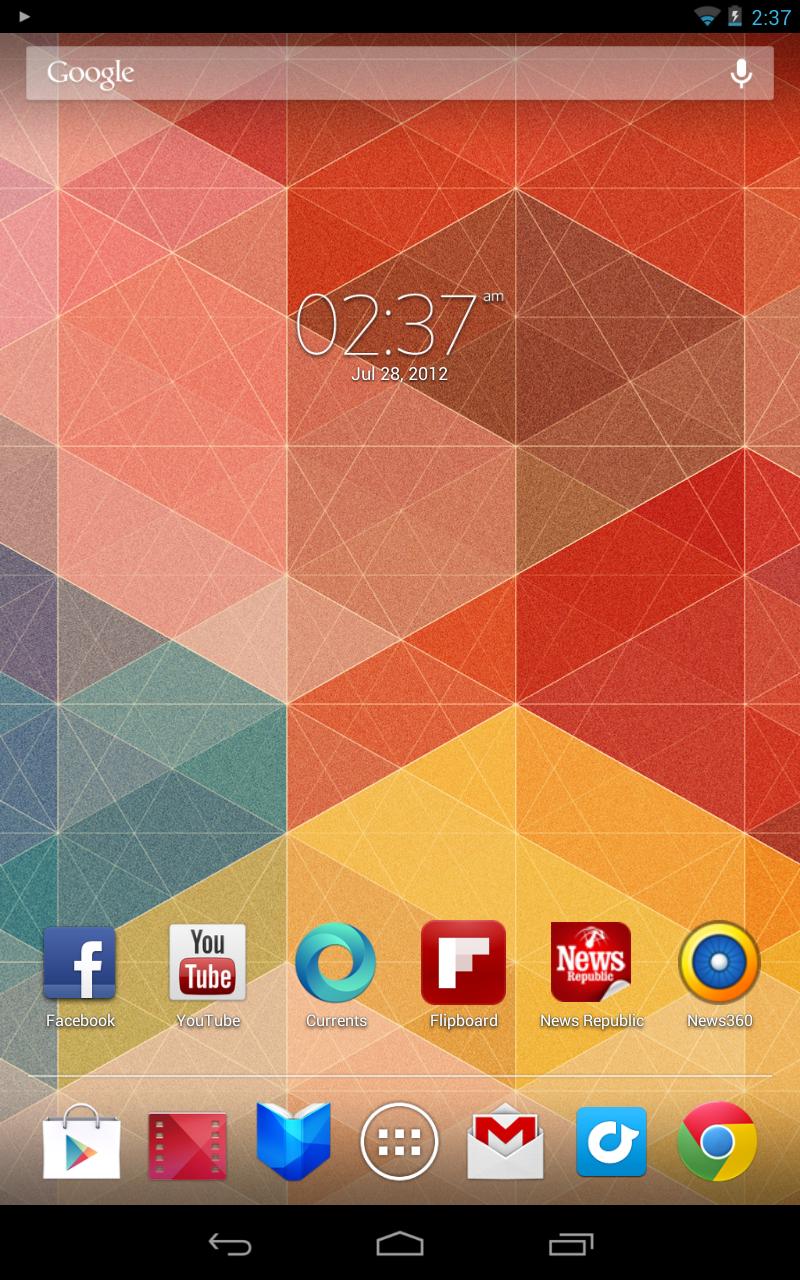Launch the Facebook app
The width and height of the screenshot is (800, 1280).
(80, 964)
